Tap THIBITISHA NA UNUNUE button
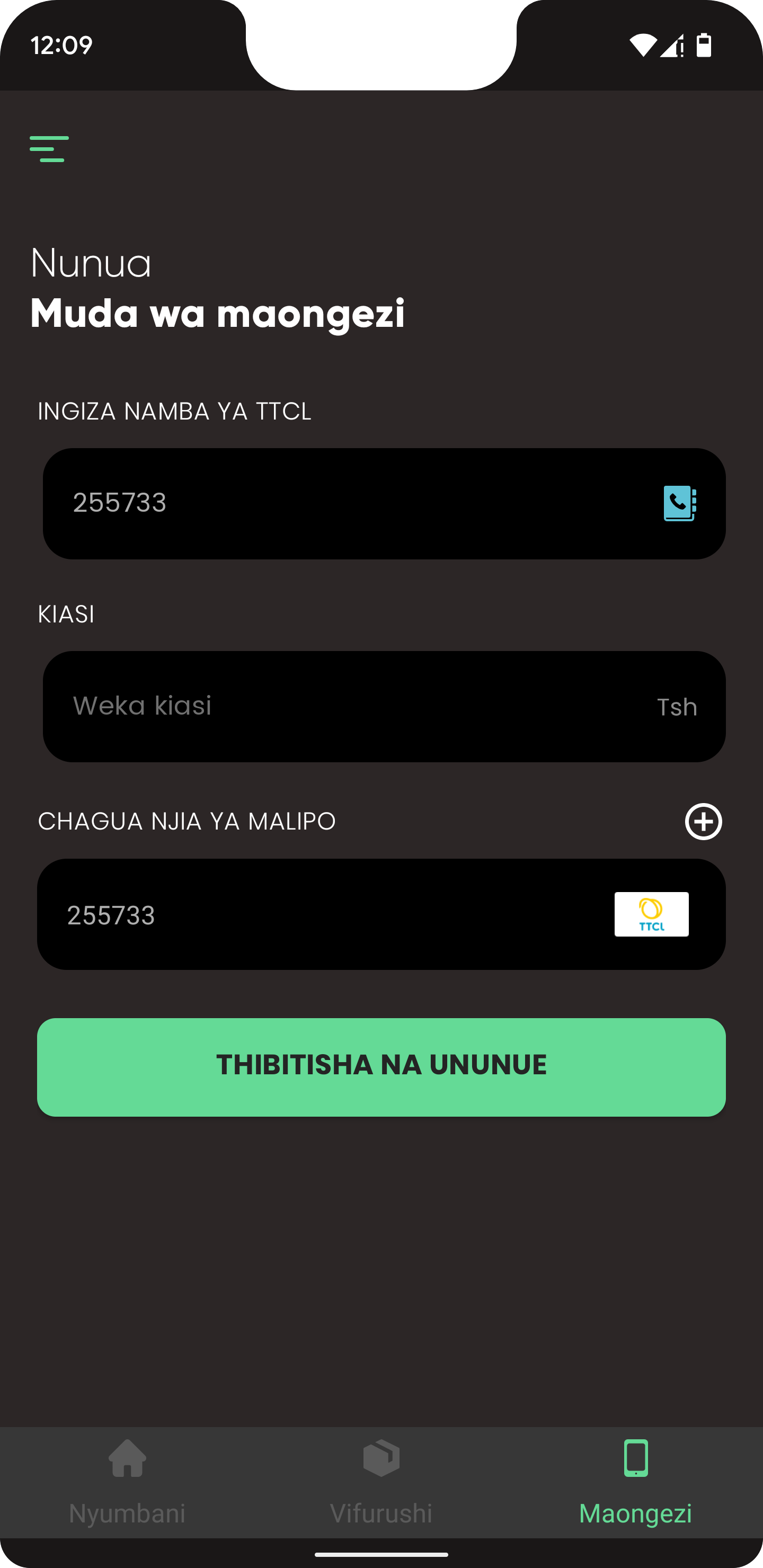This screenshot has width=763, height=1568. [381, 1066]
